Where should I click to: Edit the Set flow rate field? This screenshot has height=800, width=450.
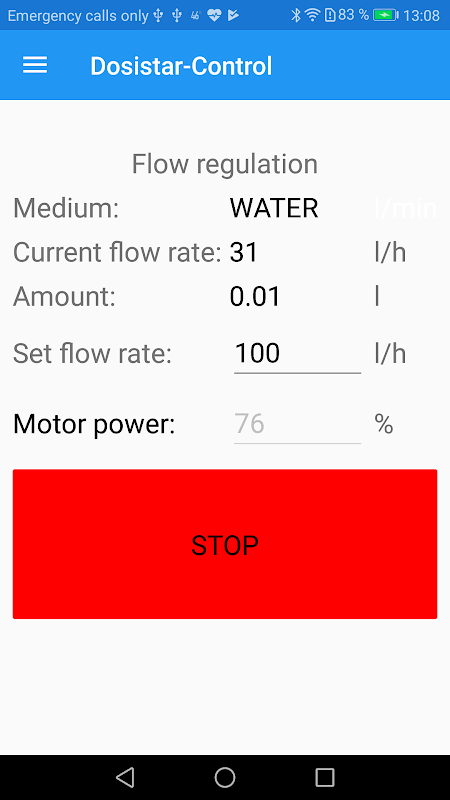pos(297,354)
